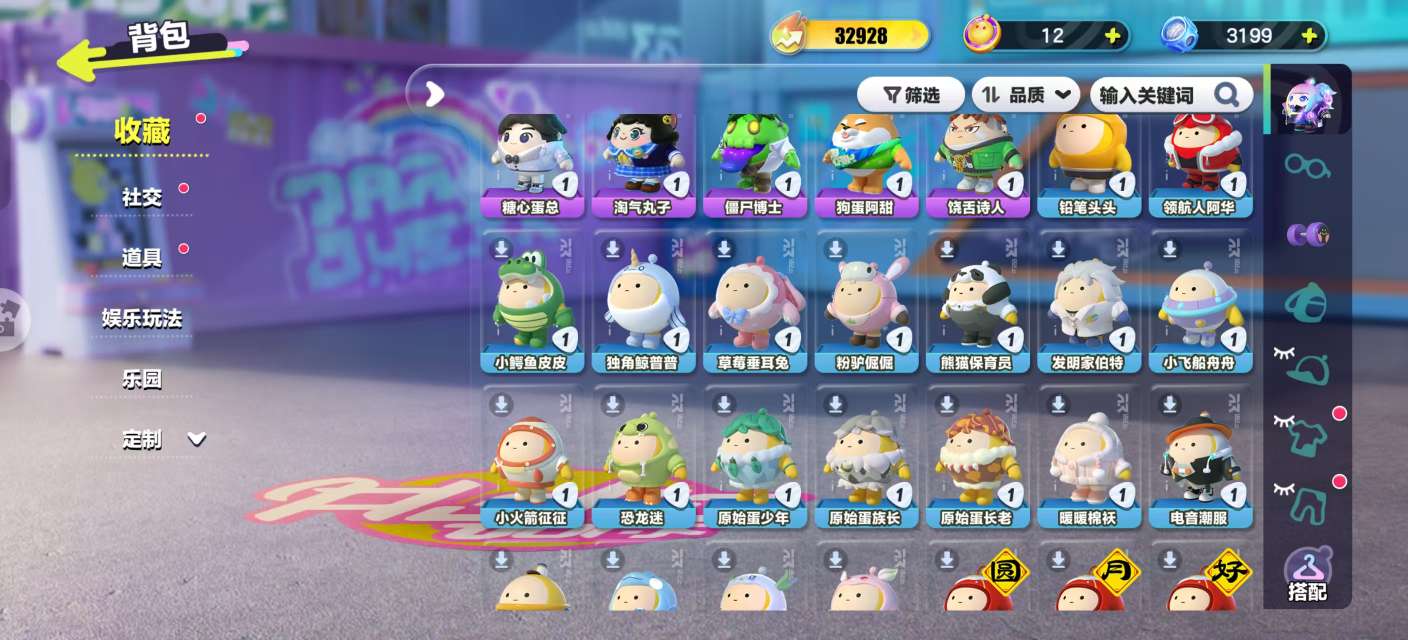The height and width of the screenshot is (640, 1408).
Task: Open the 社交 category
Action: [141, 198]
